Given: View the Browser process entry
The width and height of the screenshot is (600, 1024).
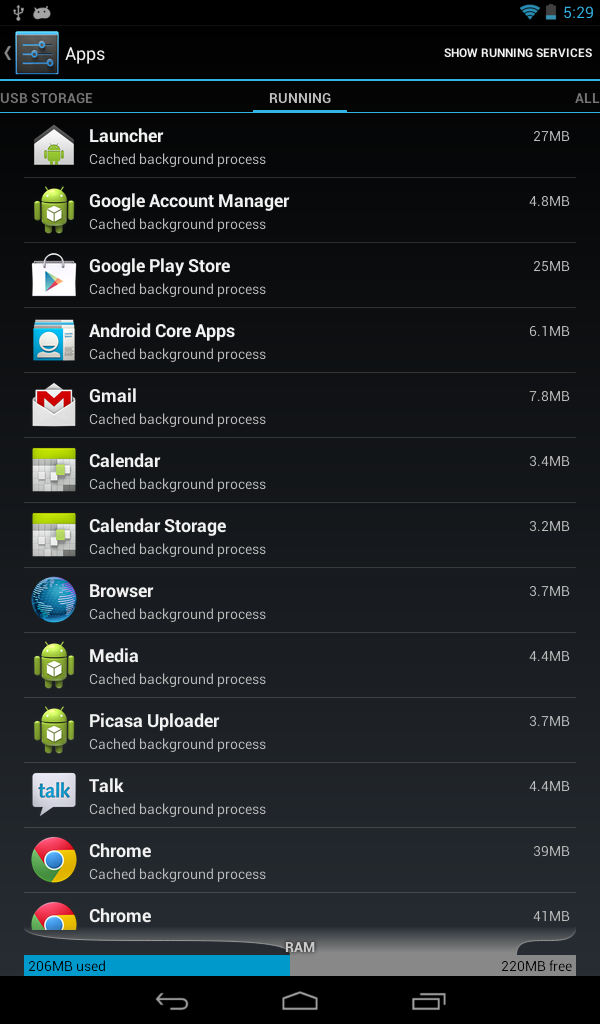Looking at the screenshot, I should [300, 600].
